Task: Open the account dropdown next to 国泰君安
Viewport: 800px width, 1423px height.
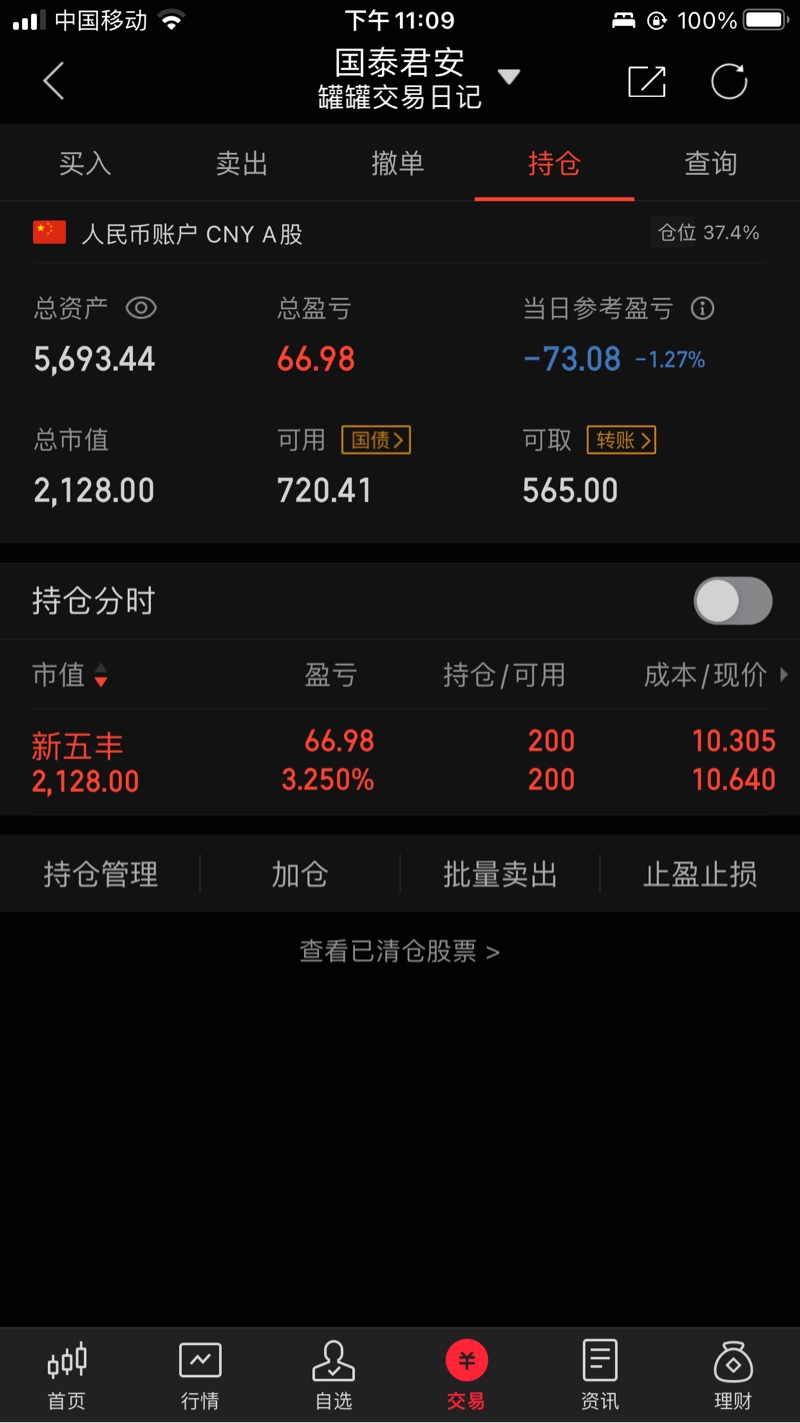Action: pos(509,77)
